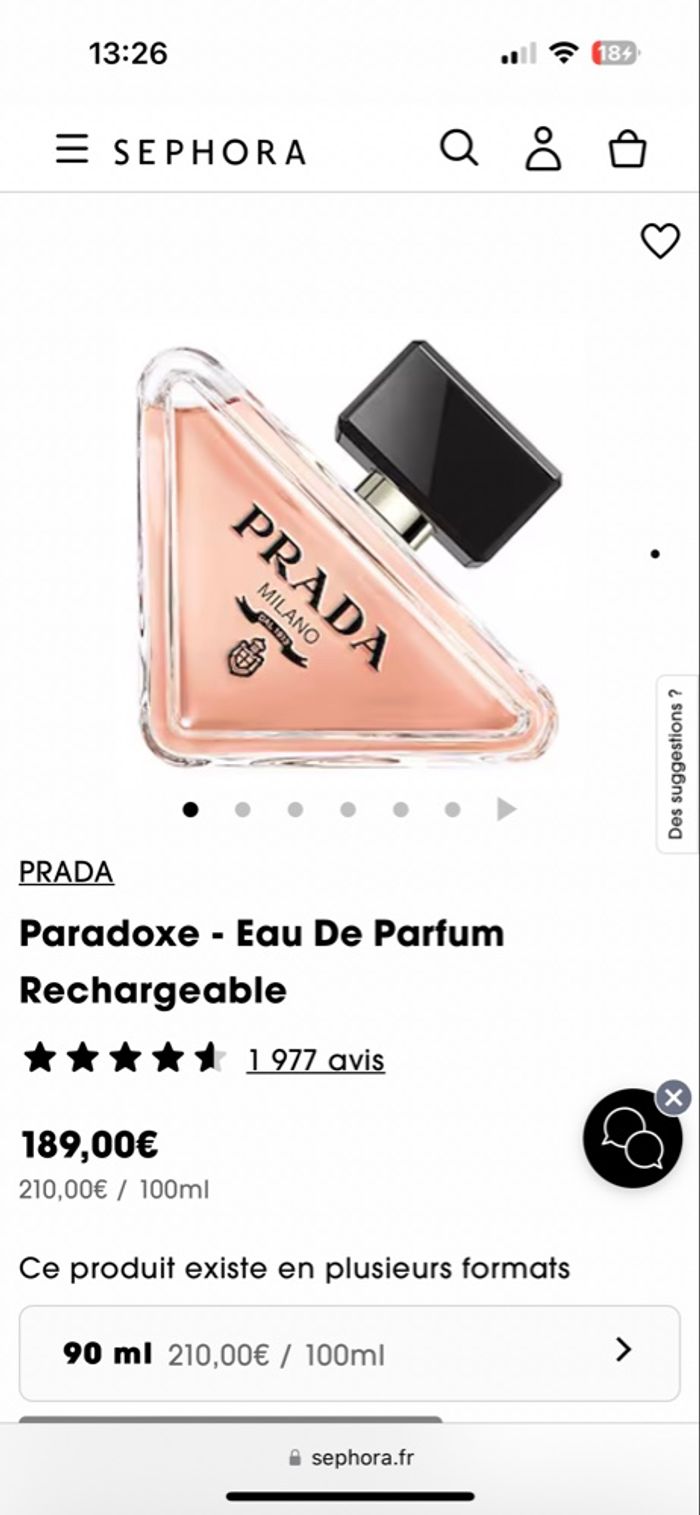
Task: Open the PRADA brand link
Action: [x=66, y=872]
